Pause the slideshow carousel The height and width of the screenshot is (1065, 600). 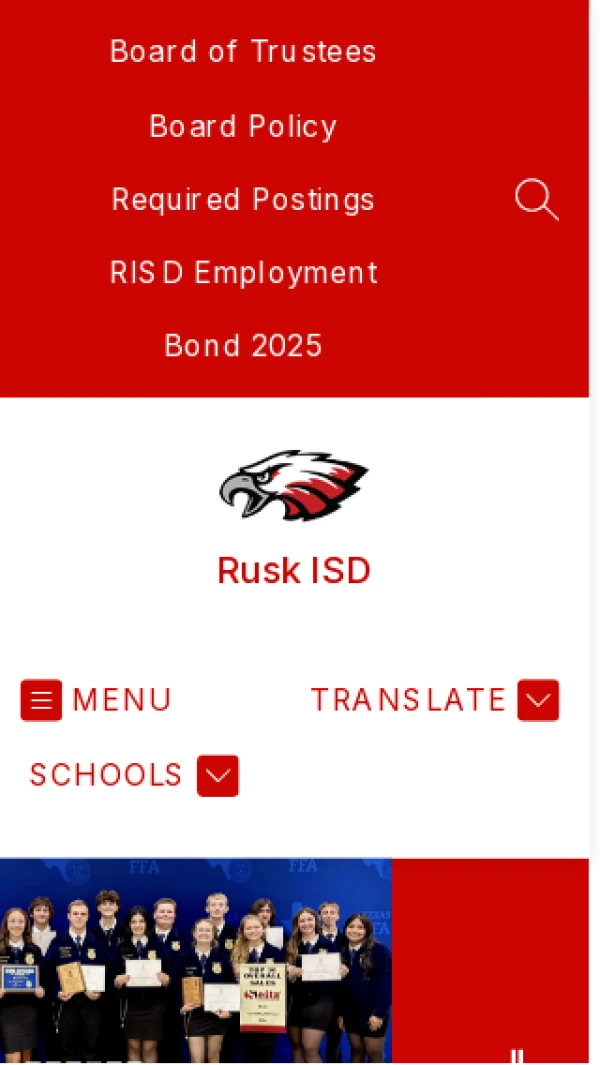coord(517,1056)
